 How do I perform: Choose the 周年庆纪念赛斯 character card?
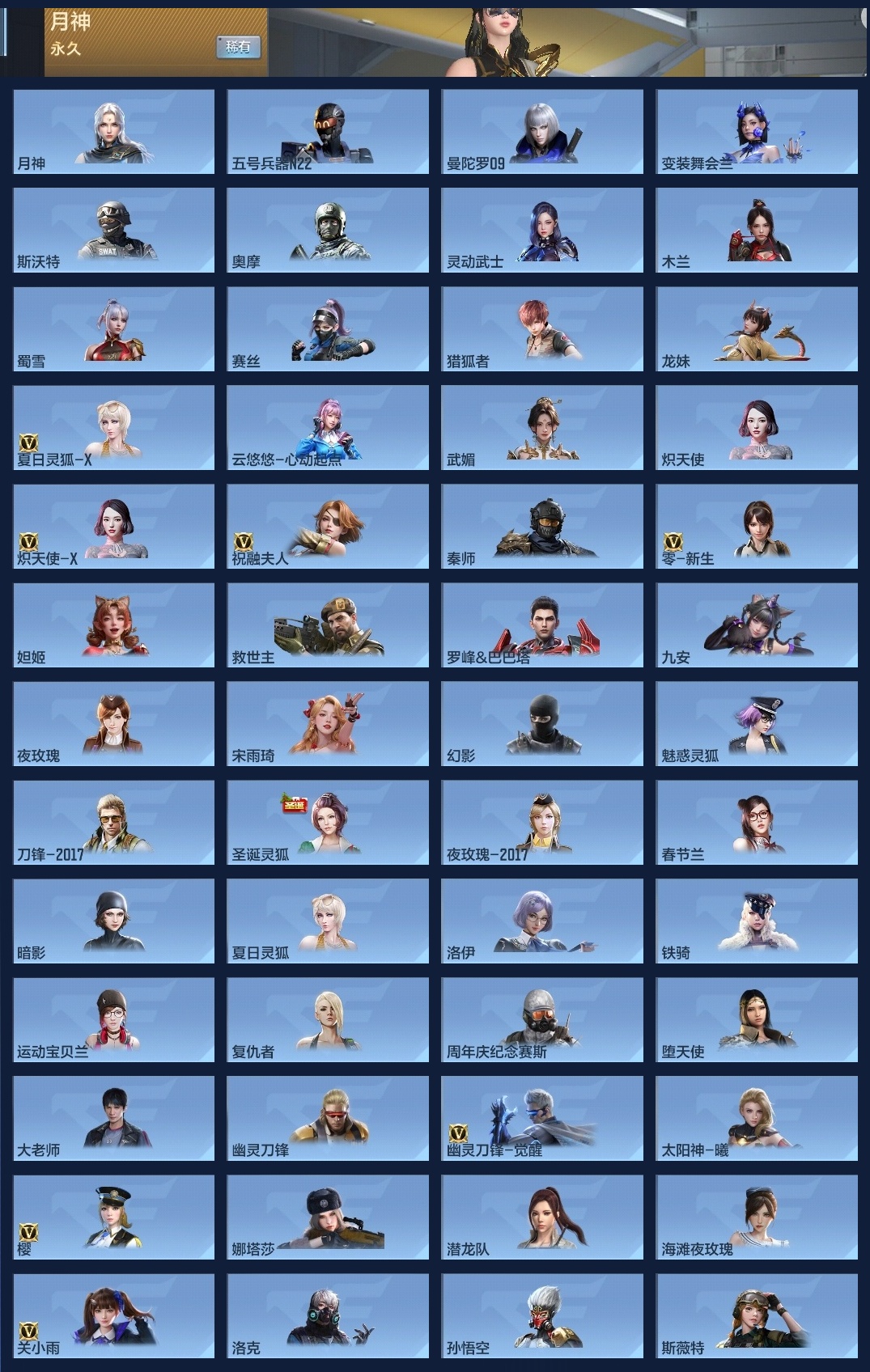coord(542,1020)
